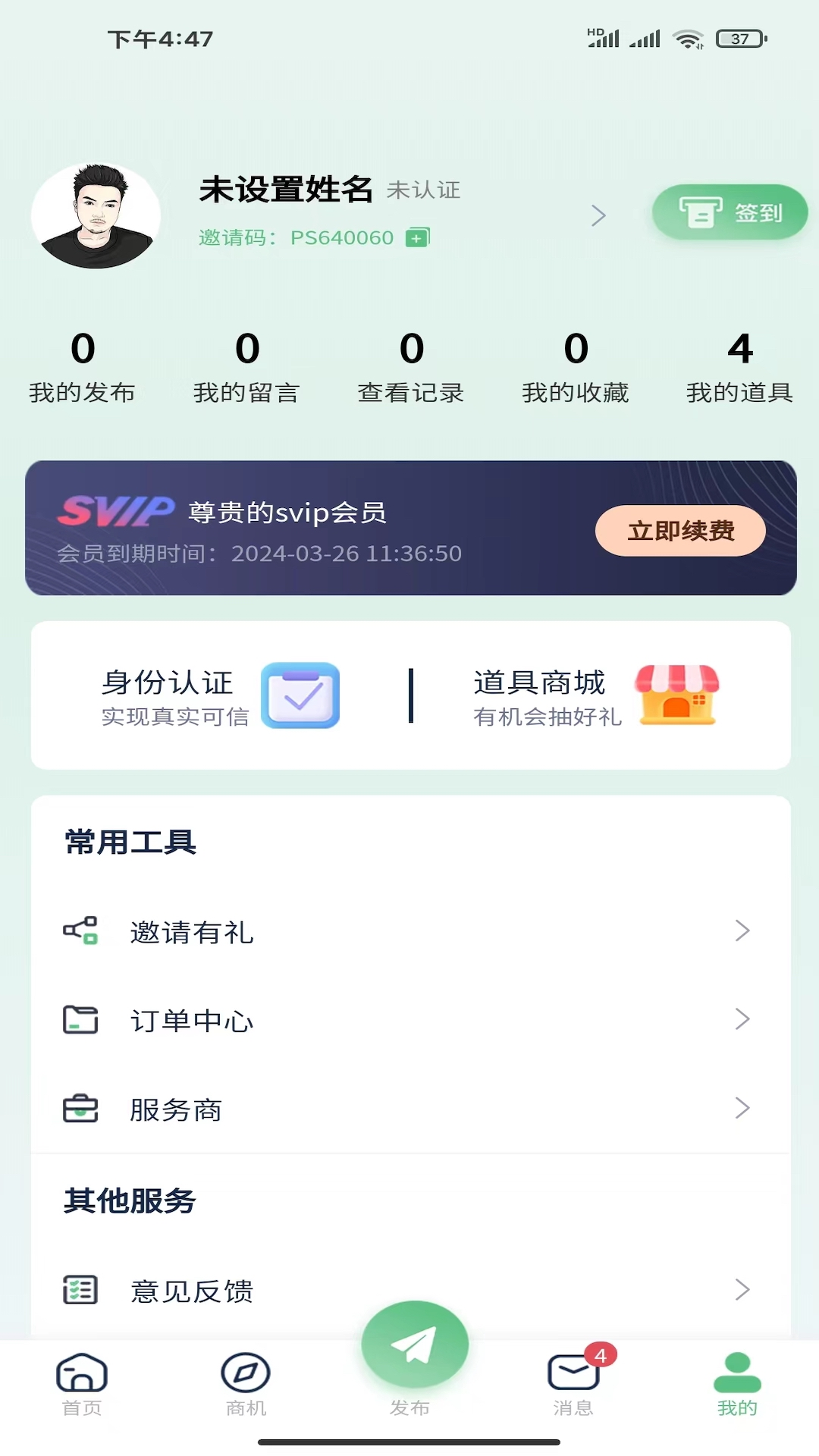
Task: Open the 首页 home tab icon
Action: tap(81, 1376)
